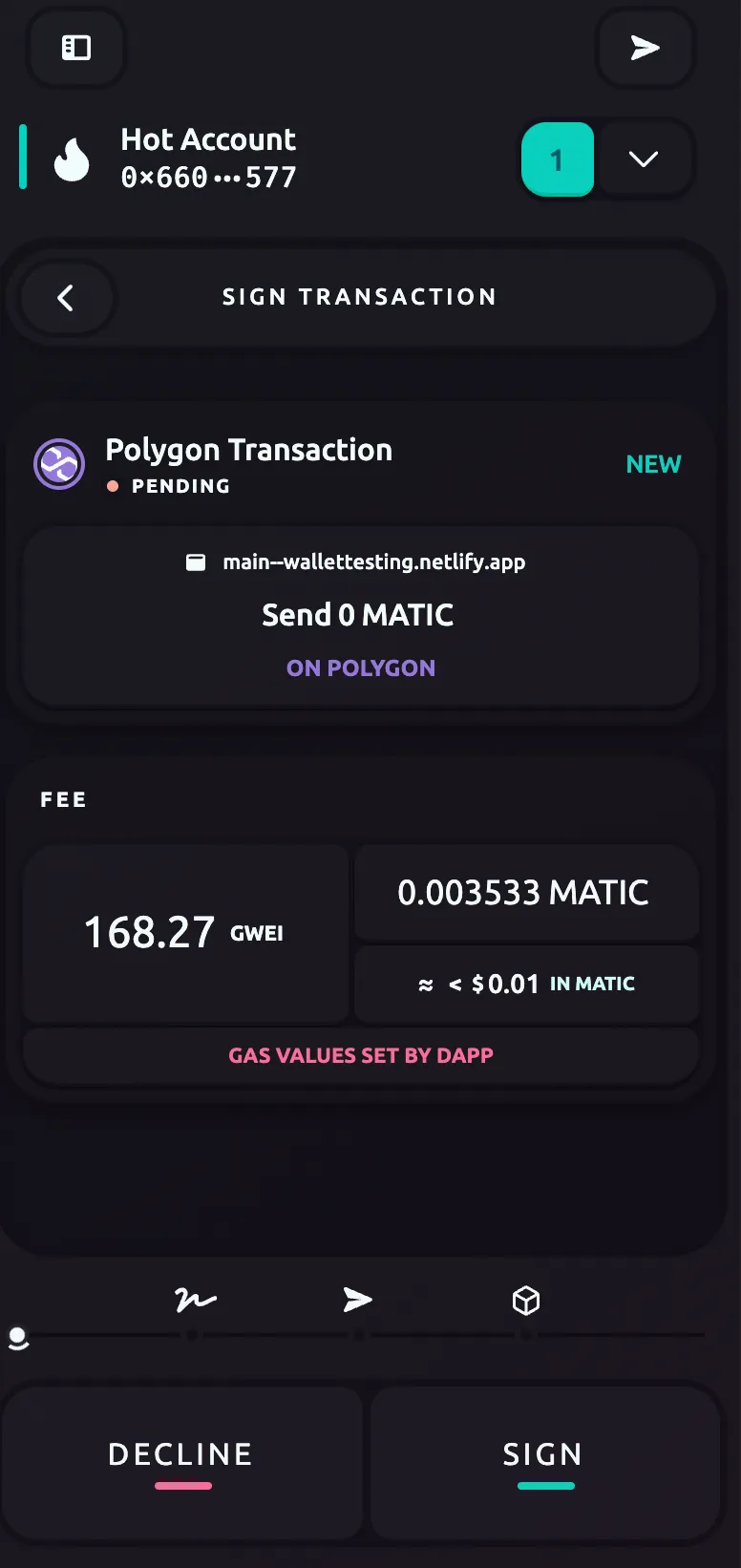Image resolution: width=741 pixels, height=1568 pixels.
Task: Adjust the 168.27 Gwei gas fee
Action: pyautogui.click(x=185, y=933)
